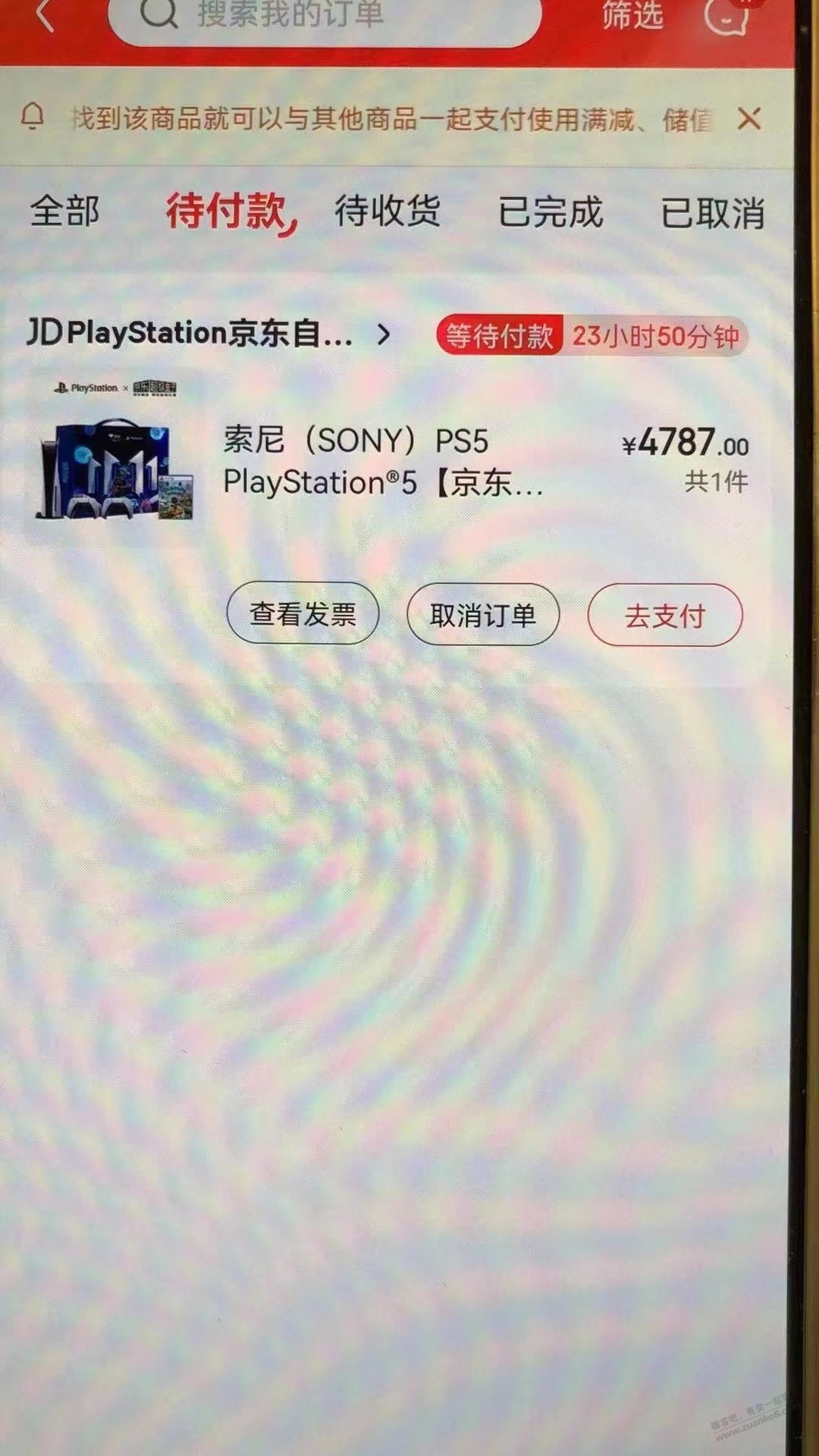The height and width of the screenshot is (1456, 819).
Task: Open the Sony PS5 order details
Action: pyautogui.click(x=383, y=461)
